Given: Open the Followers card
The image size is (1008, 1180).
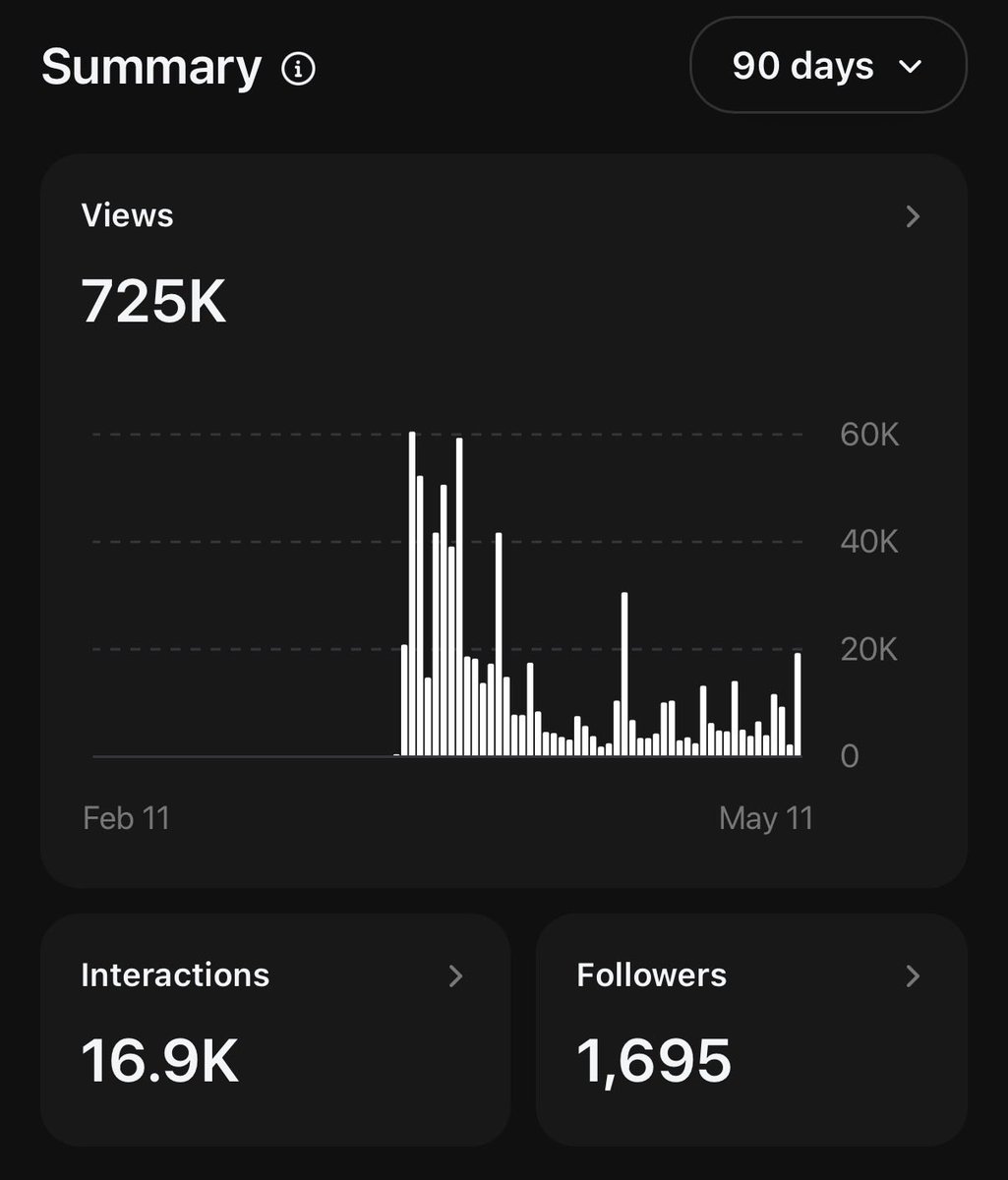Looking at the screenshot, I should [751, 1030].
